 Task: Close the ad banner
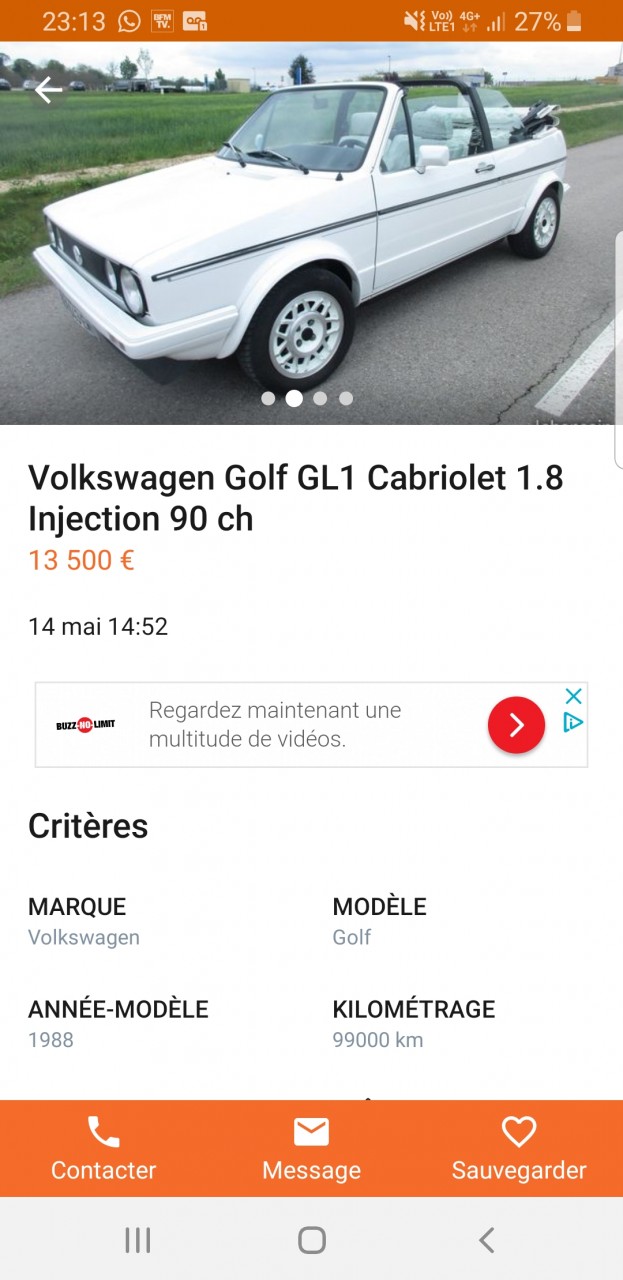[x=573, y=697]
